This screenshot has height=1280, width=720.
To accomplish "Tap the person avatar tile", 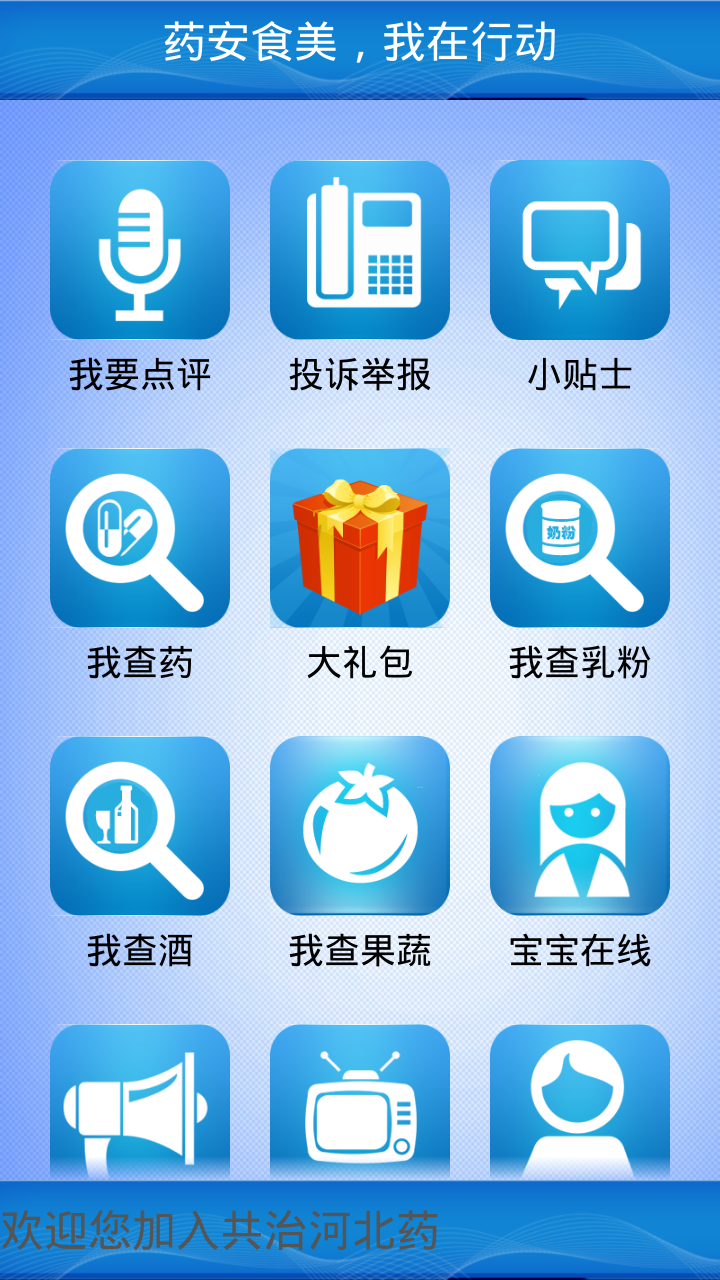I will click(580, 1102).
